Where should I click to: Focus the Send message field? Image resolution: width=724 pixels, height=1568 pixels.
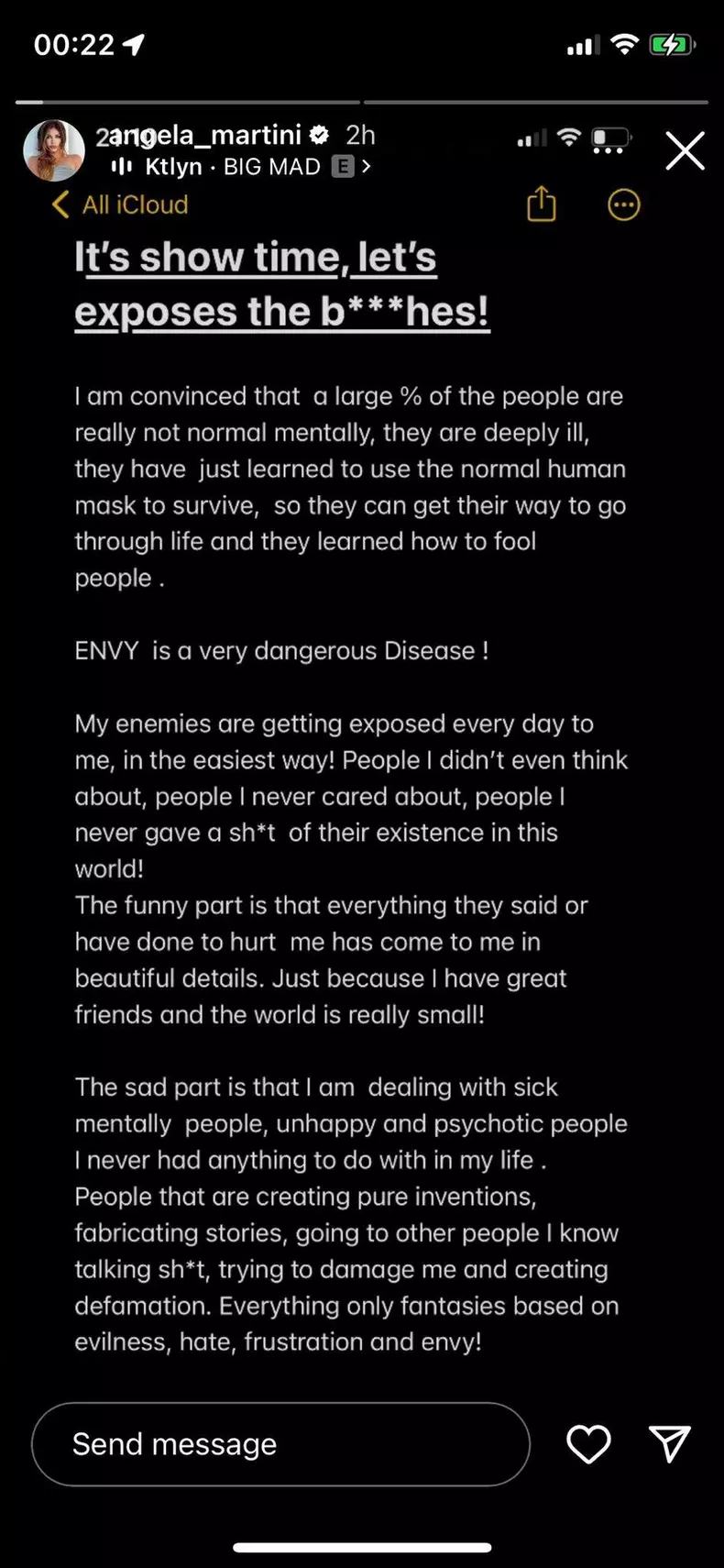coord(280,1444)
